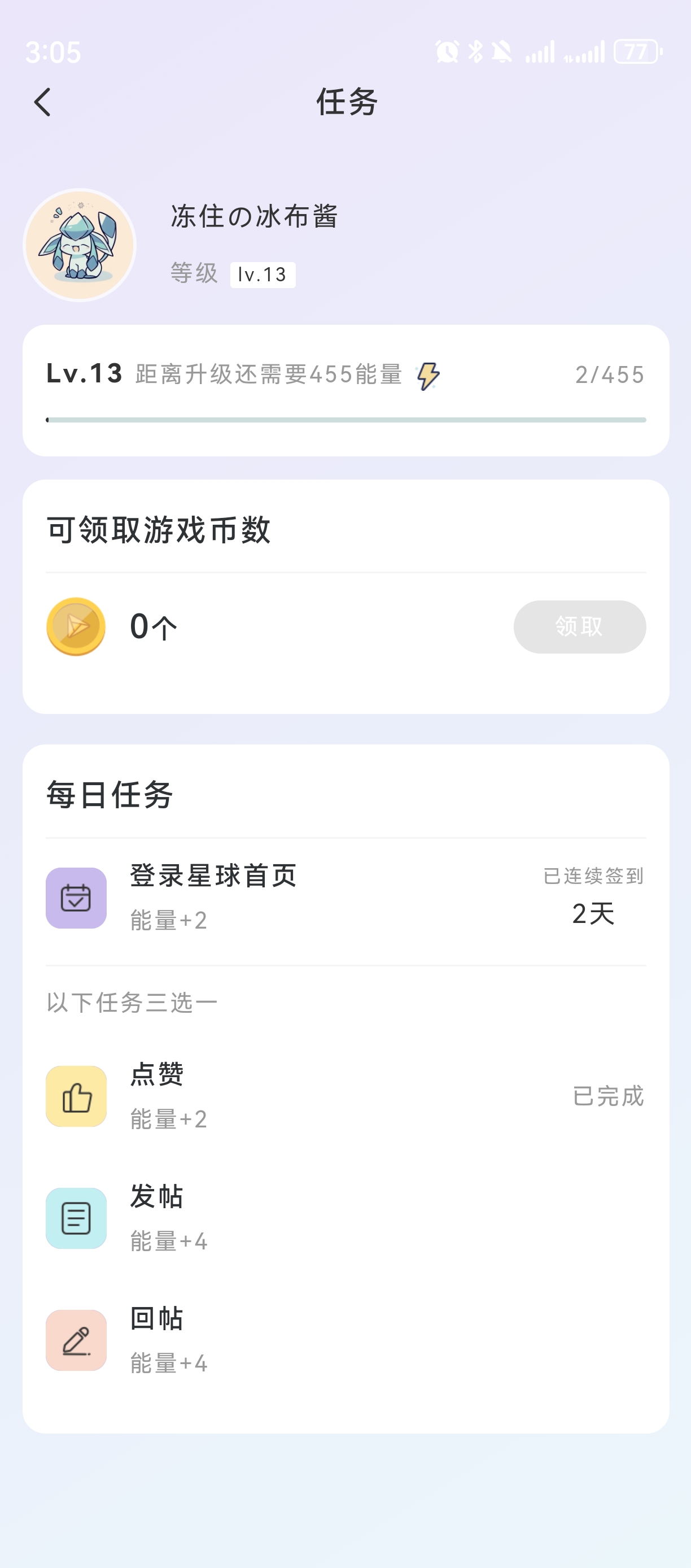
Task: Tap the pencil icon for 回帖 task
Action: (76, 1340)
